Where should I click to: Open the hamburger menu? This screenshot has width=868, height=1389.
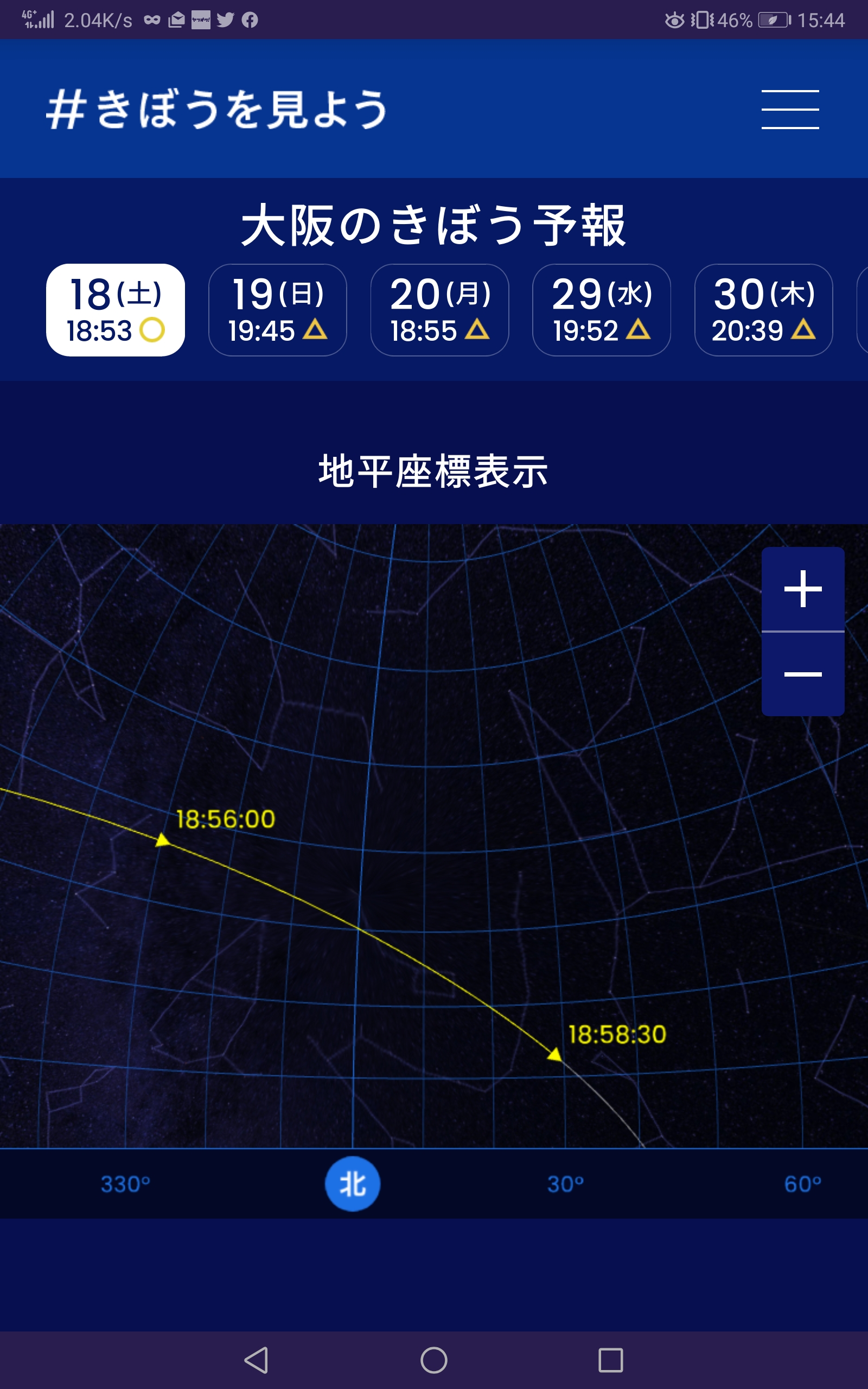(790, 109)
